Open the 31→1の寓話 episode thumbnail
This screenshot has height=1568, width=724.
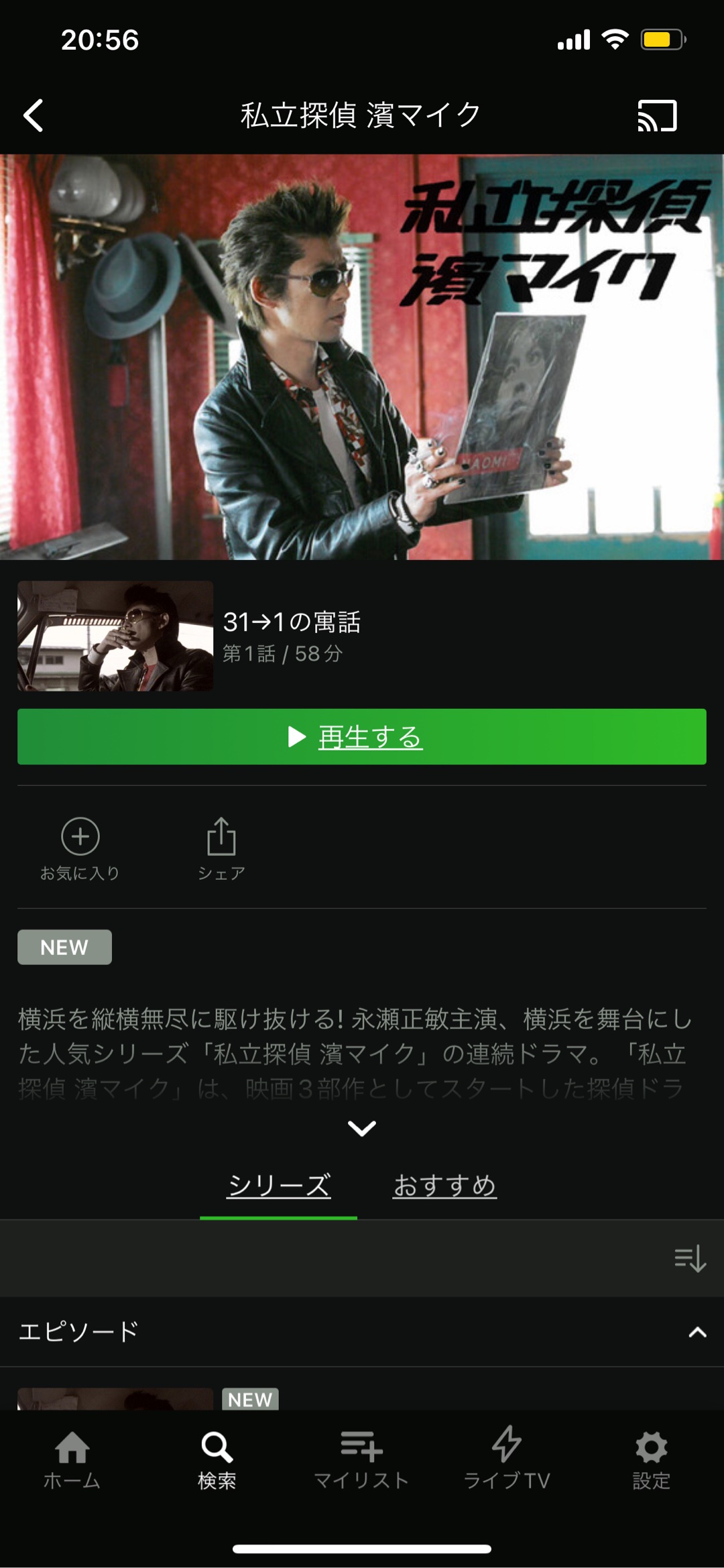(x=115, y=636)
